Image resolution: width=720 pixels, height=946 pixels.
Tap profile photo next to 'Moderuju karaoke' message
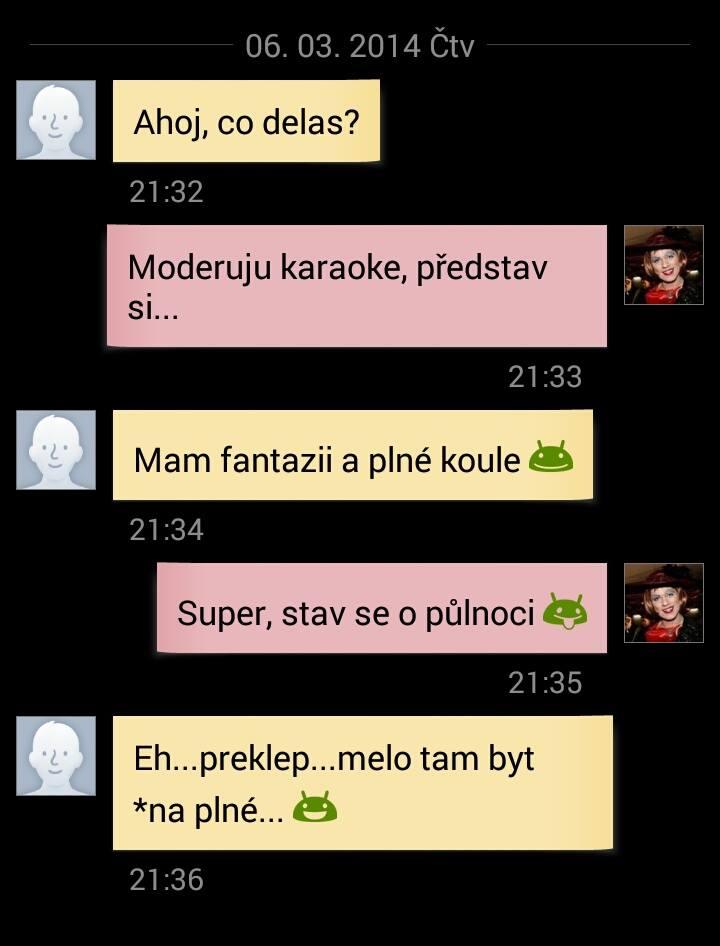664,265
